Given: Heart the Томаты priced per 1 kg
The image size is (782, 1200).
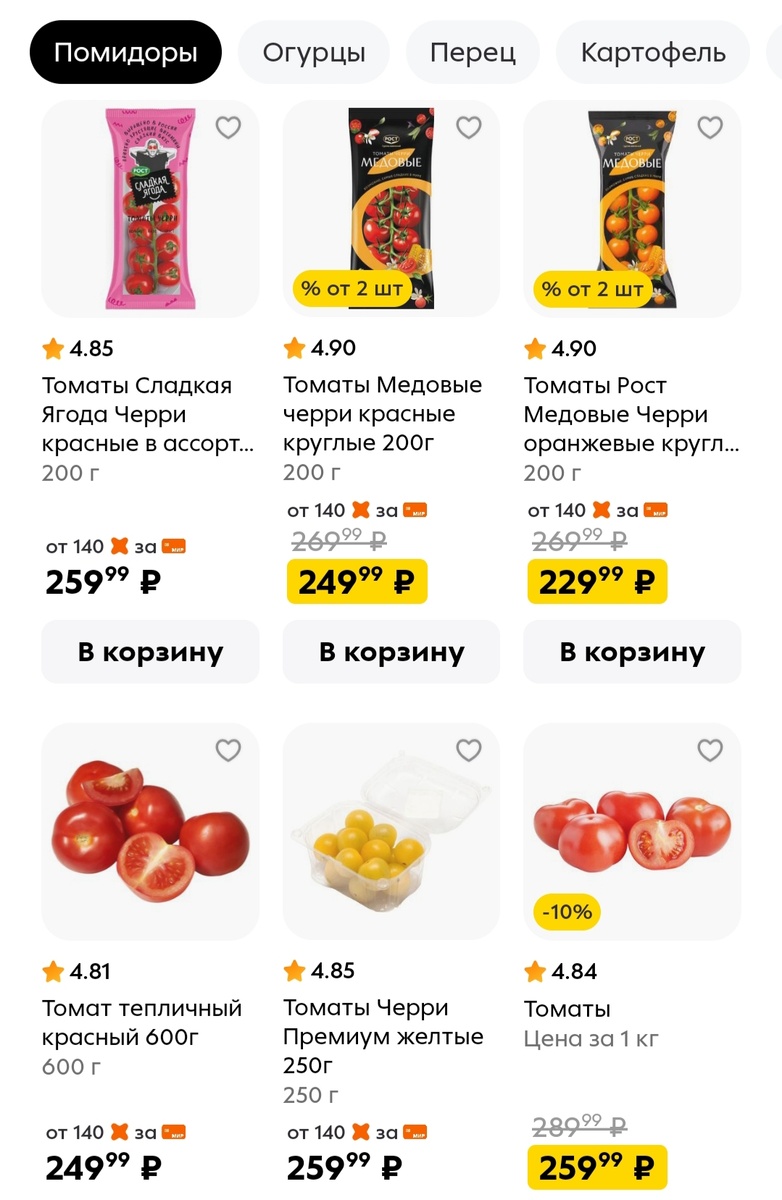Looking at the screenshot, I should click(x=710, y=751).
